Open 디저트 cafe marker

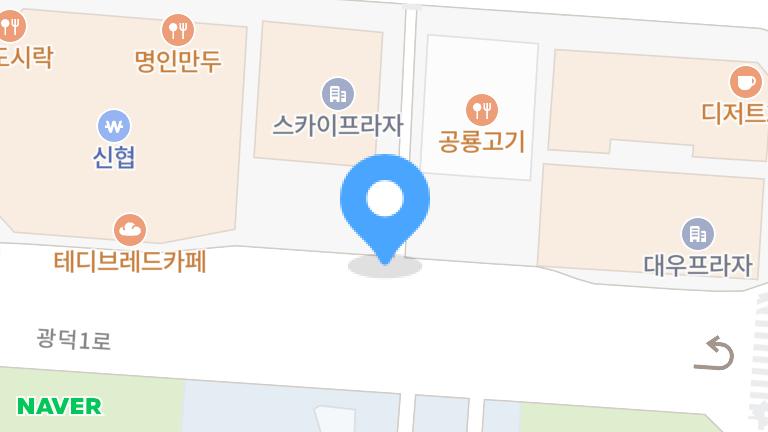744,81
